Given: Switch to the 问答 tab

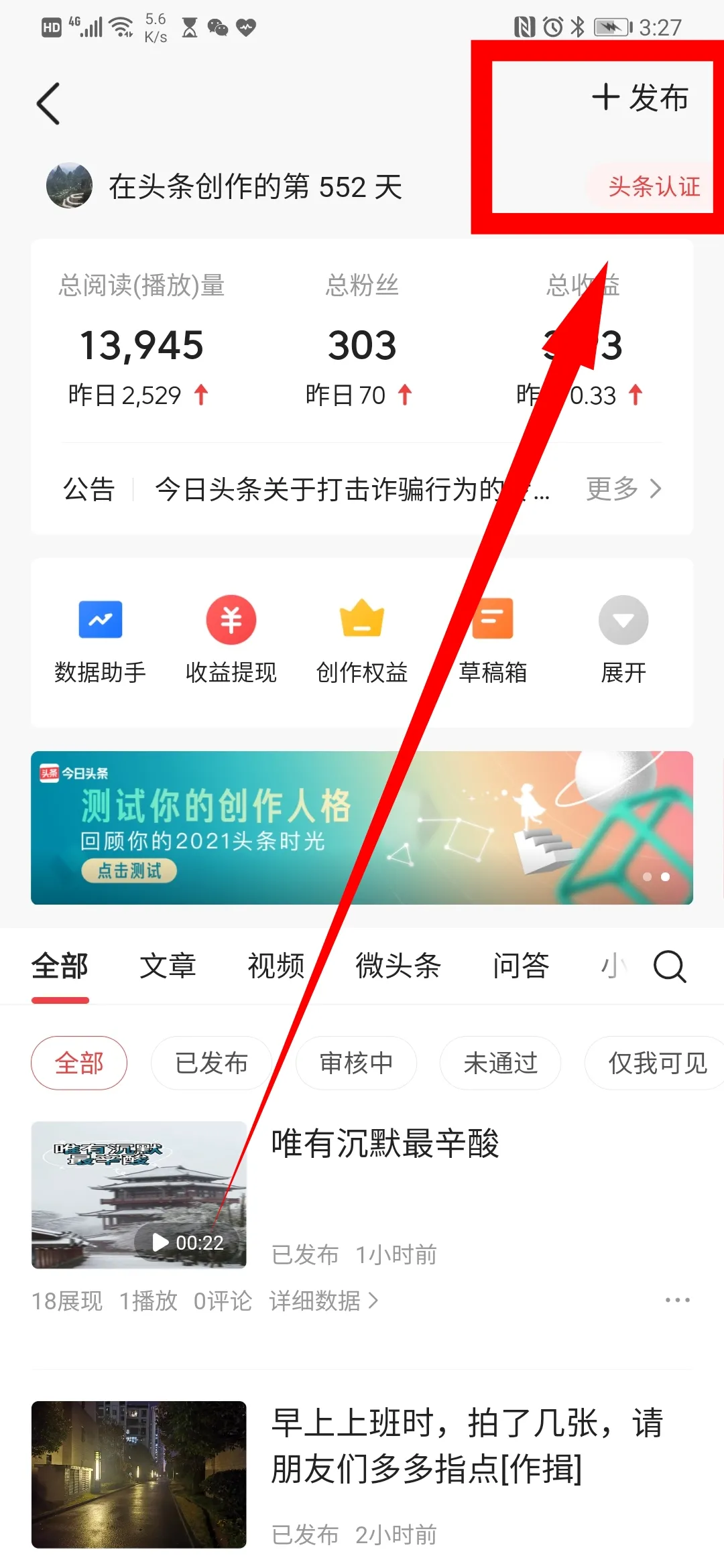Looking at the screenshot, I should 521,966.
